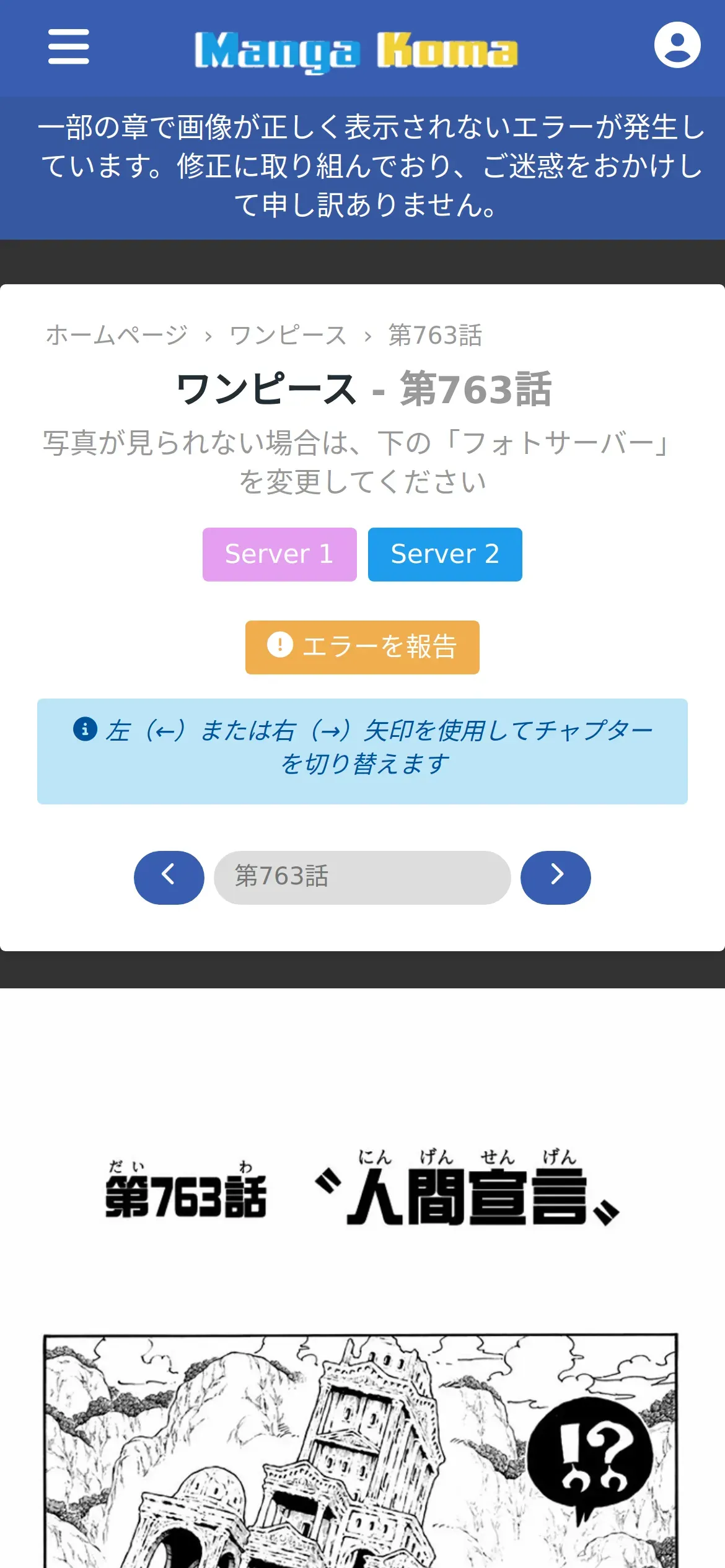Tap the Manga Koma logo to go home
The image size is (725, 1568).
(356, 51)
